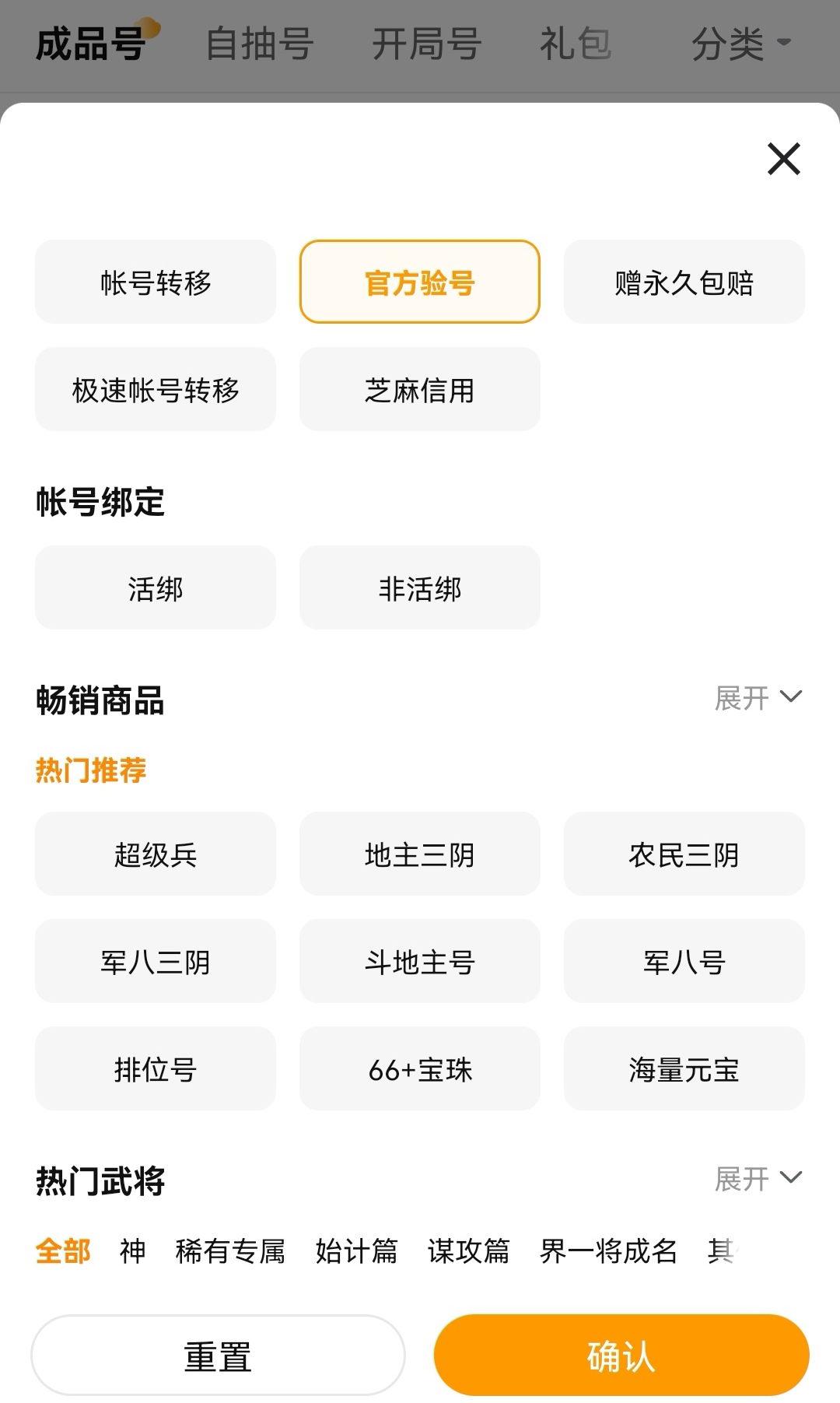Expand the 畅销商品 section
Screen dimensions: 840x1403
(x=758, y=697)
